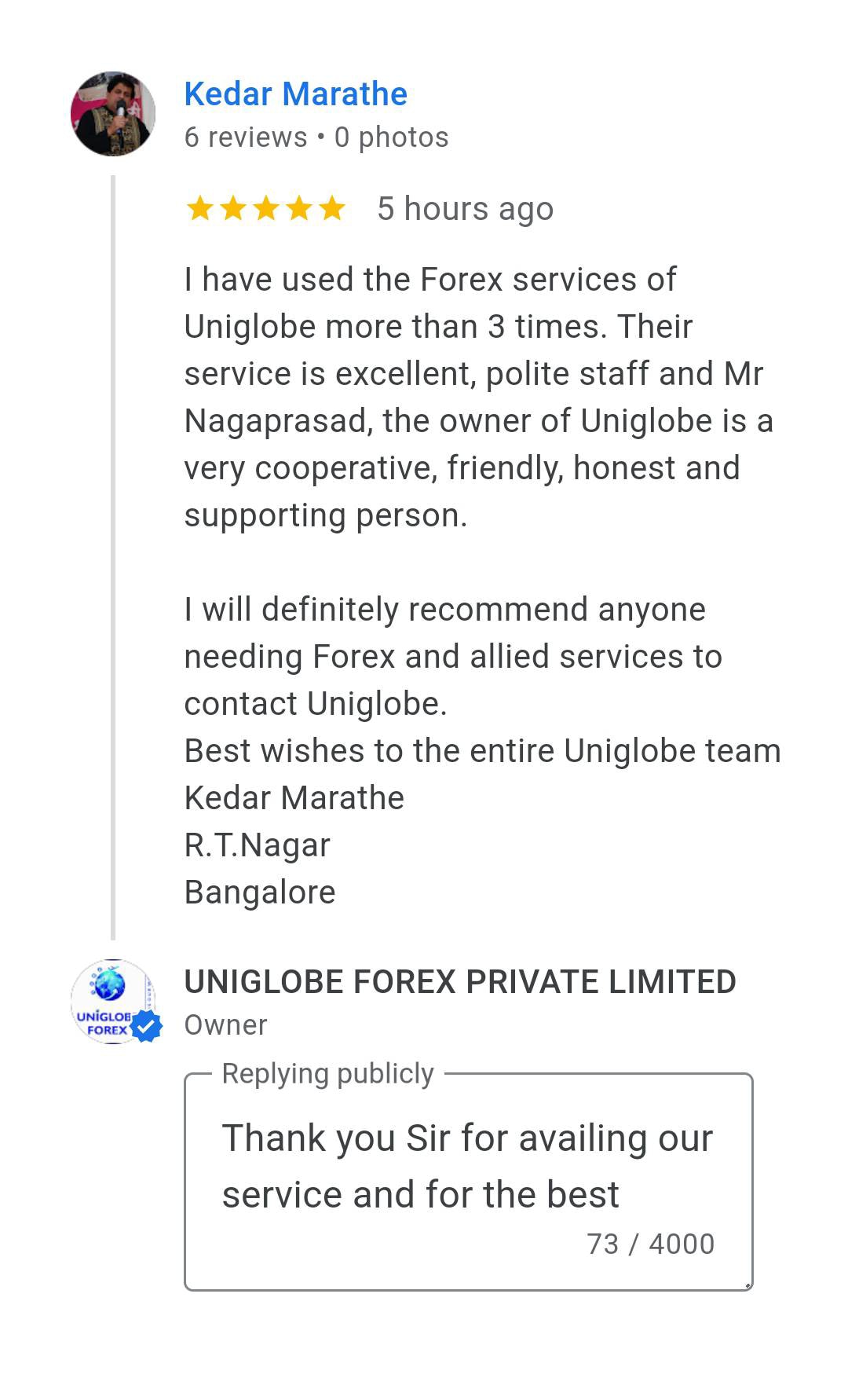This screenshot has width=848, height=1400.
Task: Edit the public reply text field
Action: coord(467,1166)
